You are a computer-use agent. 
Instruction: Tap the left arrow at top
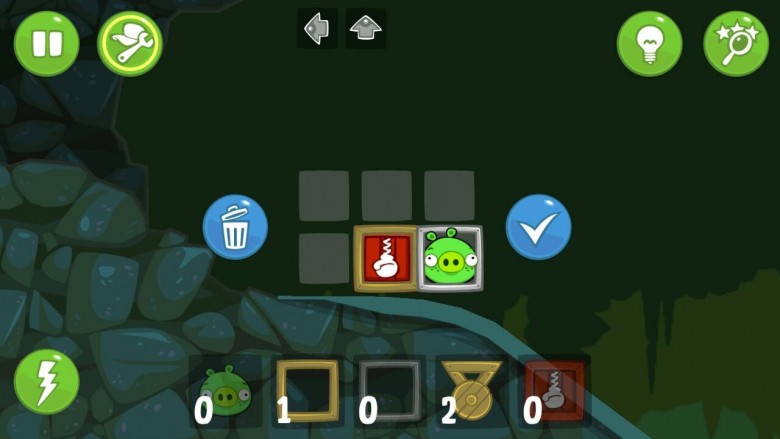point(317,29)
